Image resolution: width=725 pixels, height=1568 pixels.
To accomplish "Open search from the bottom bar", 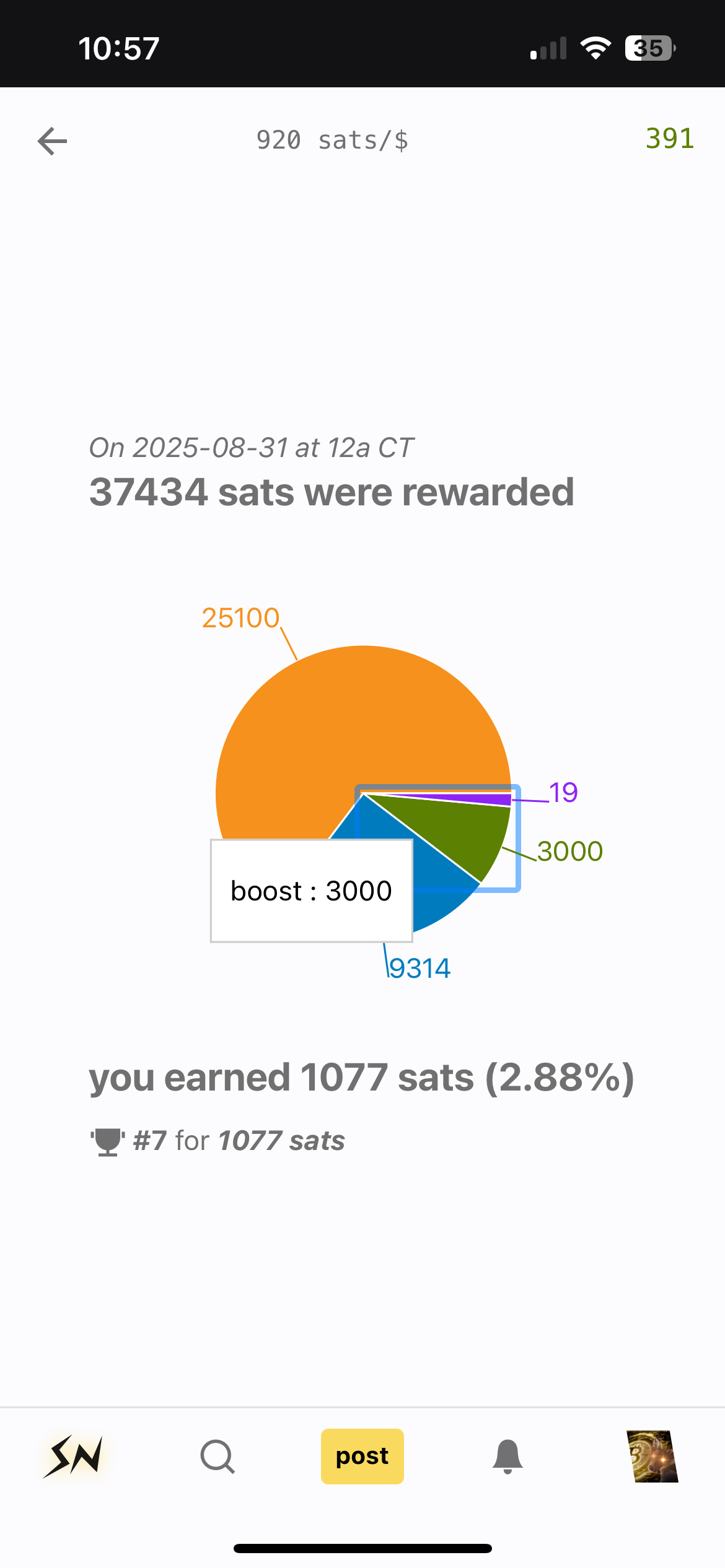I will pos(217,1457).
